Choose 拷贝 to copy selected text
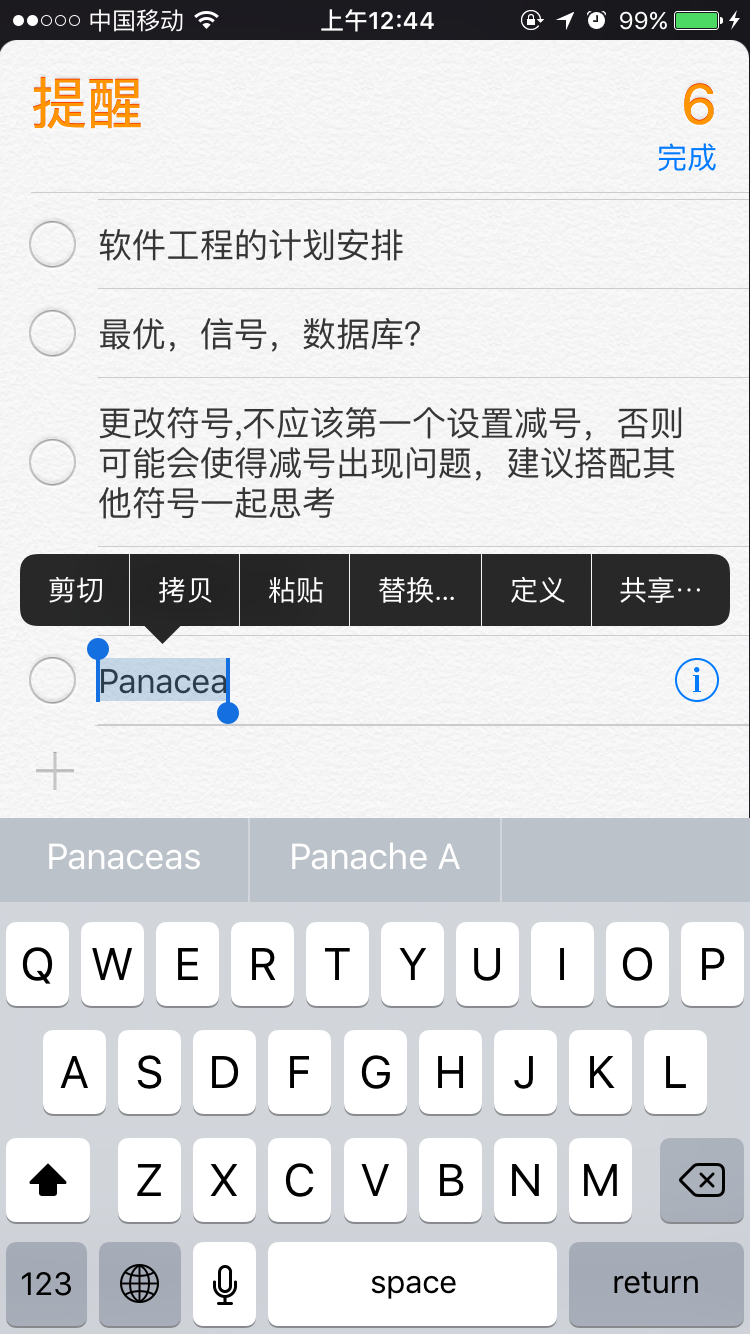The image size is (750, 1334). (185, 590)
